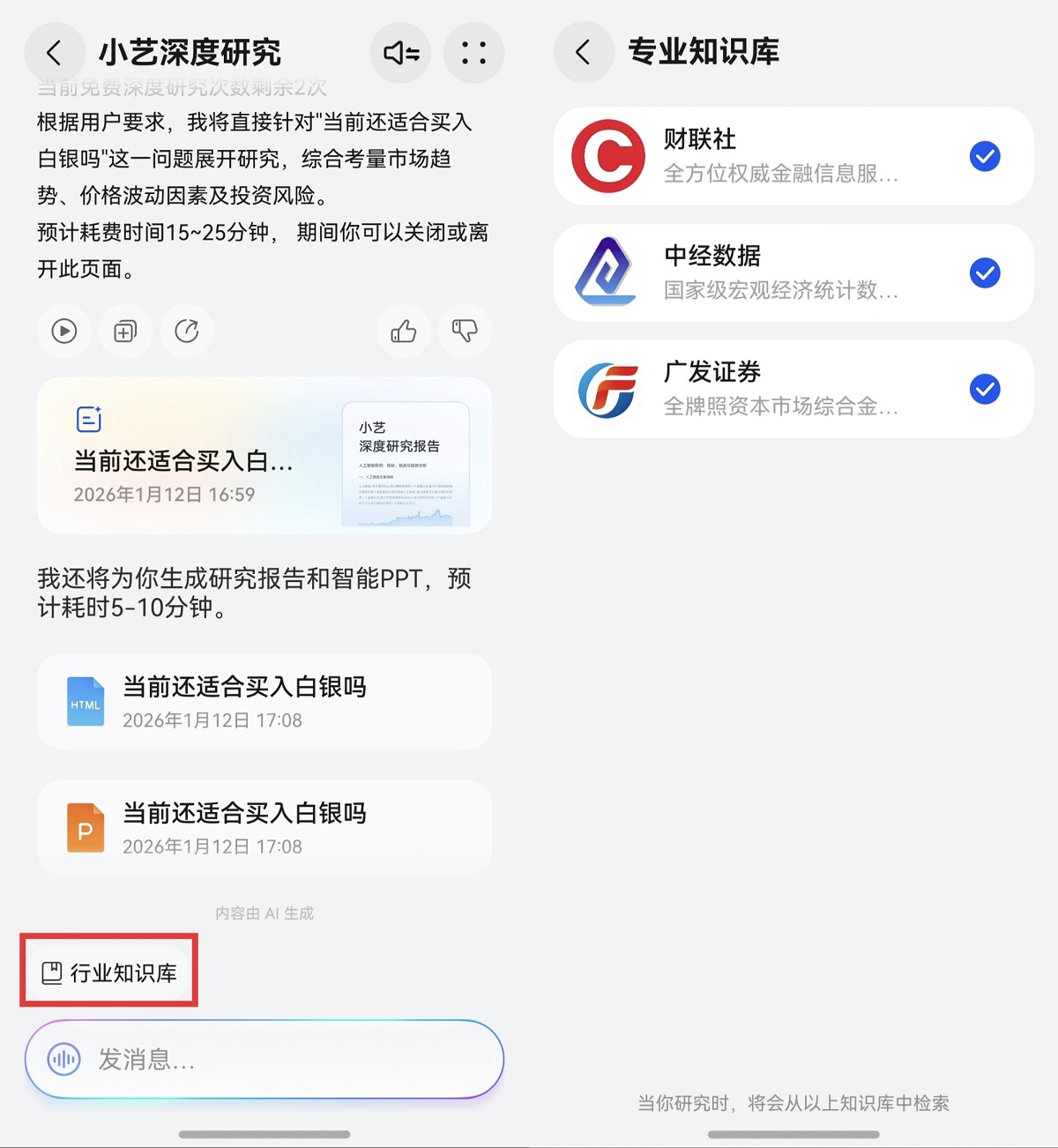Open the PPT file 当前还适合买入白银吗
This screenshot has width=1058, height=1148.
tap(264, 827)
